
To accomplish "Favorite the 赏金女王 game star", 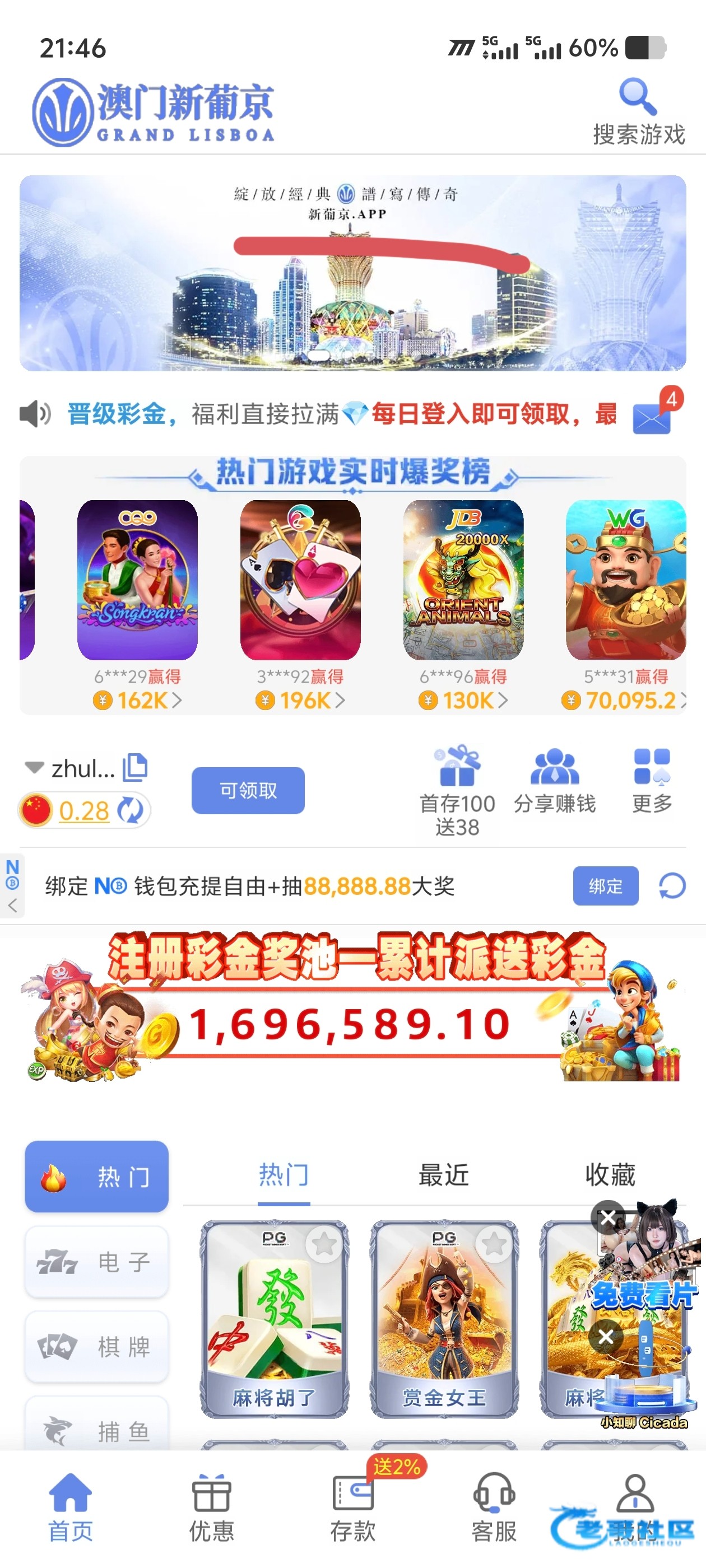I will (494, 1244).
